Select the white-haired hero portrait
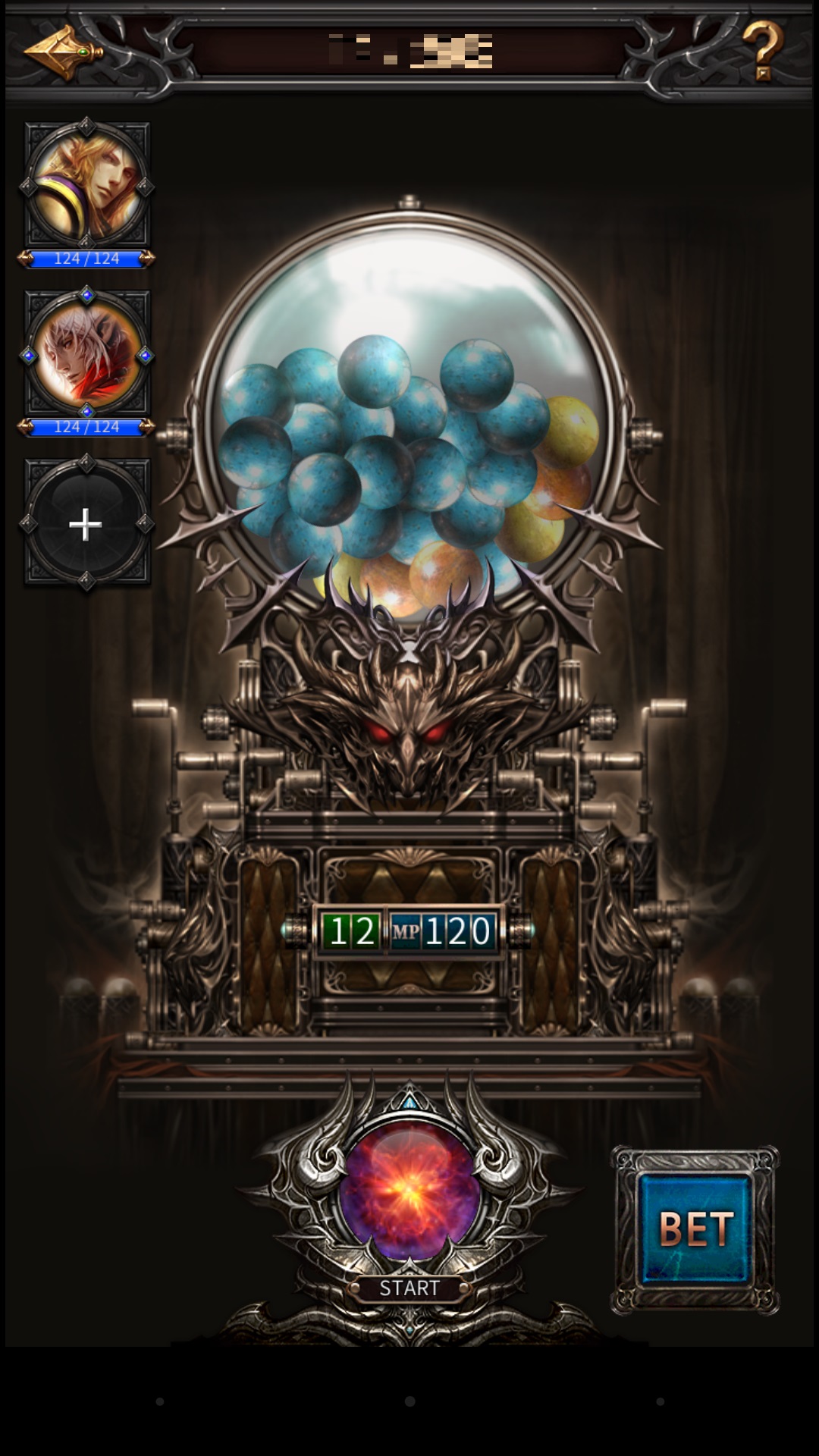819x1456 pixels. pyautogui.click(x=86, y=353)
